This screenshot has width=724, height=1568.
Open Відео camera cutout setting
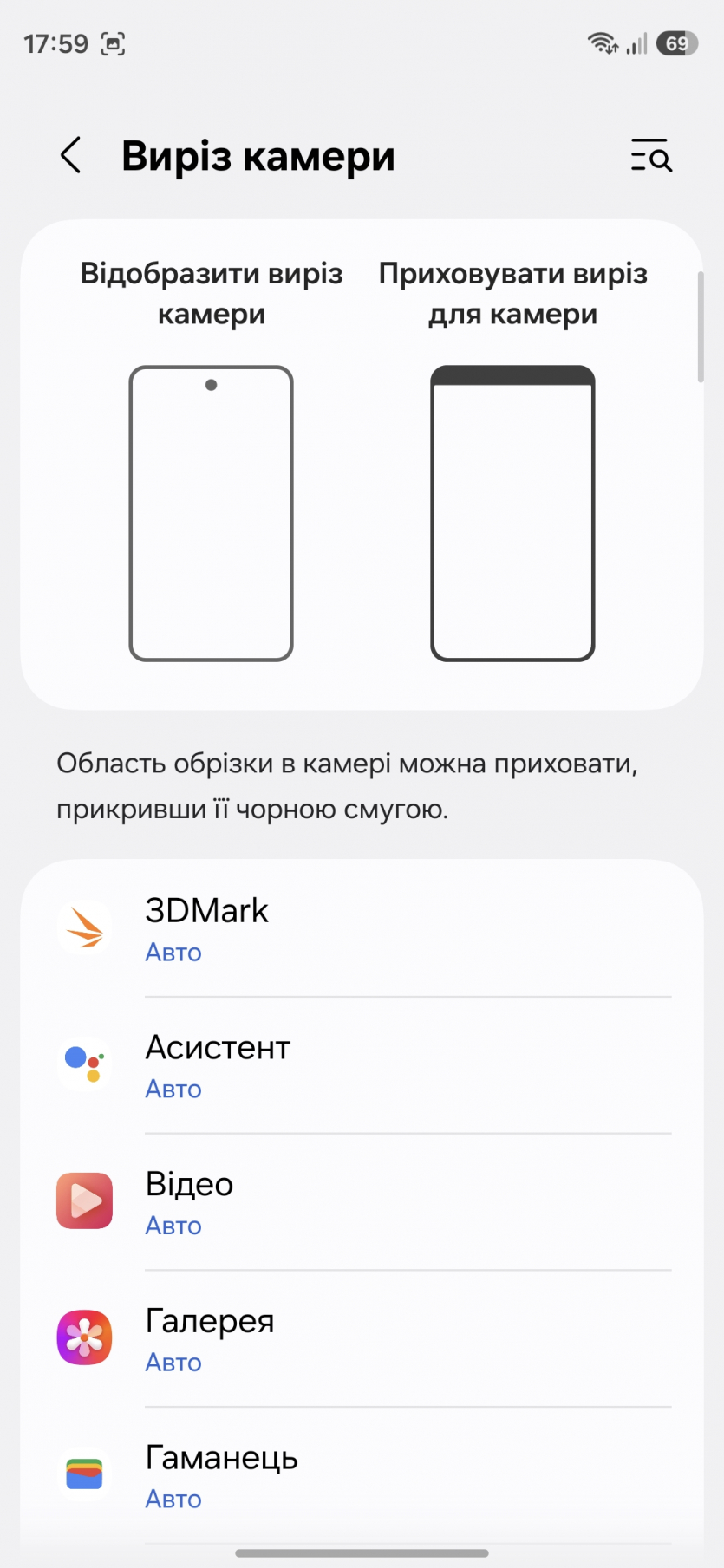pos(362,1202)
